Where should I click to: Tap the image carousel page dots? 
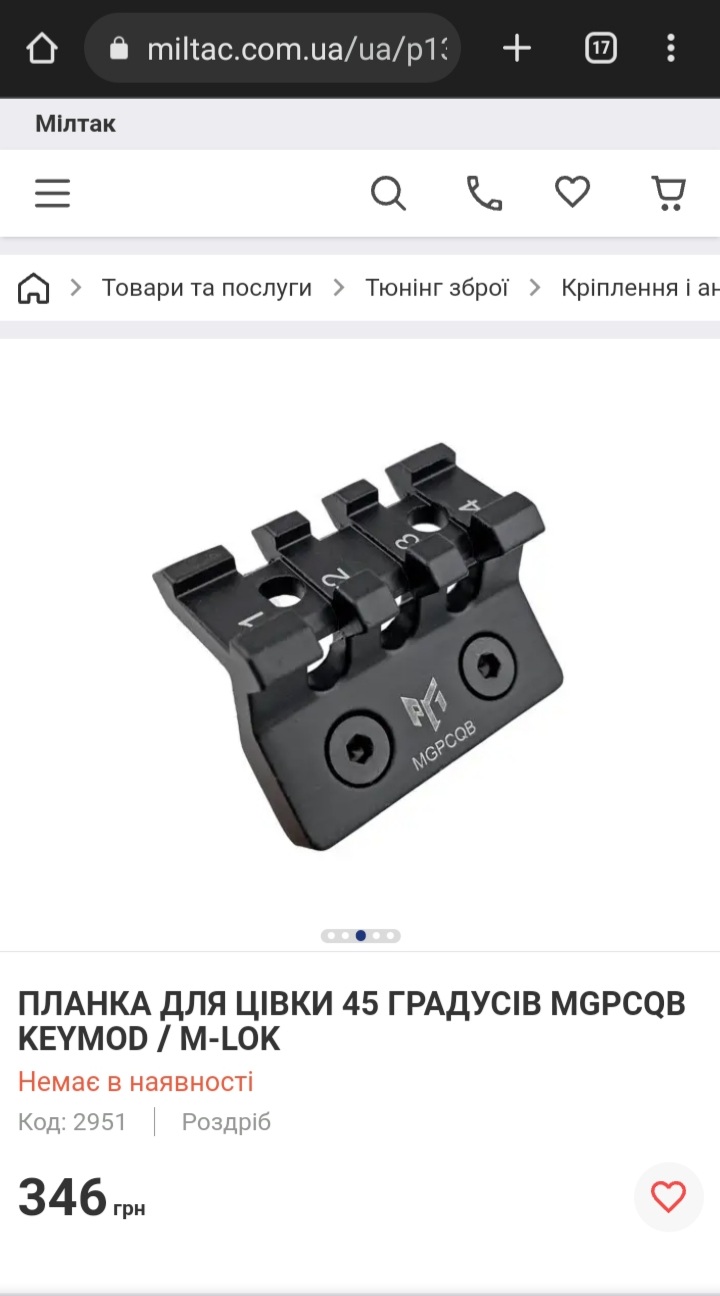pos(361,936)
